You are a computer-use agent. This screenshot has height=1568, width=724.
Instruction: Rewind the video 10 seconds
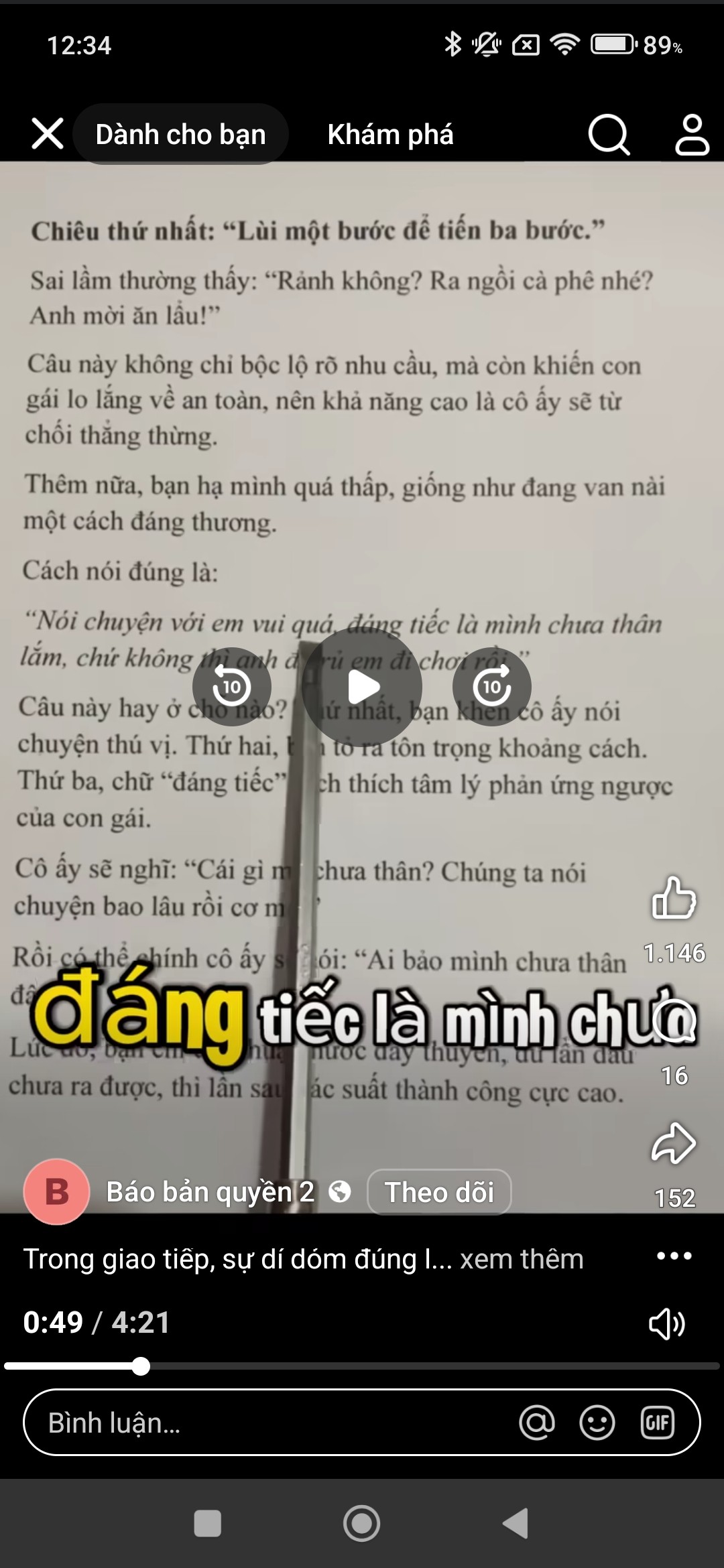pos(231,687)
